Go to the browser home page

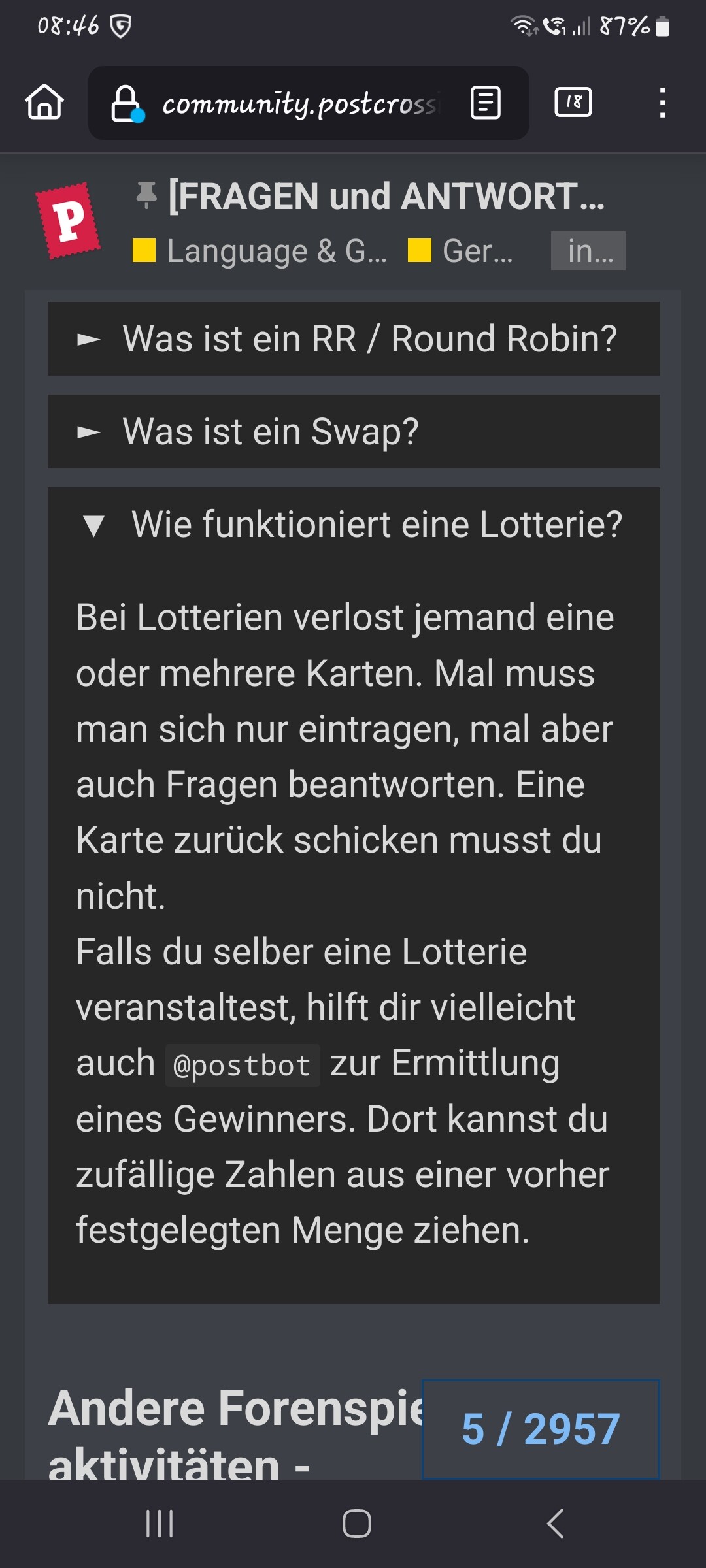(x=44, y=103)
